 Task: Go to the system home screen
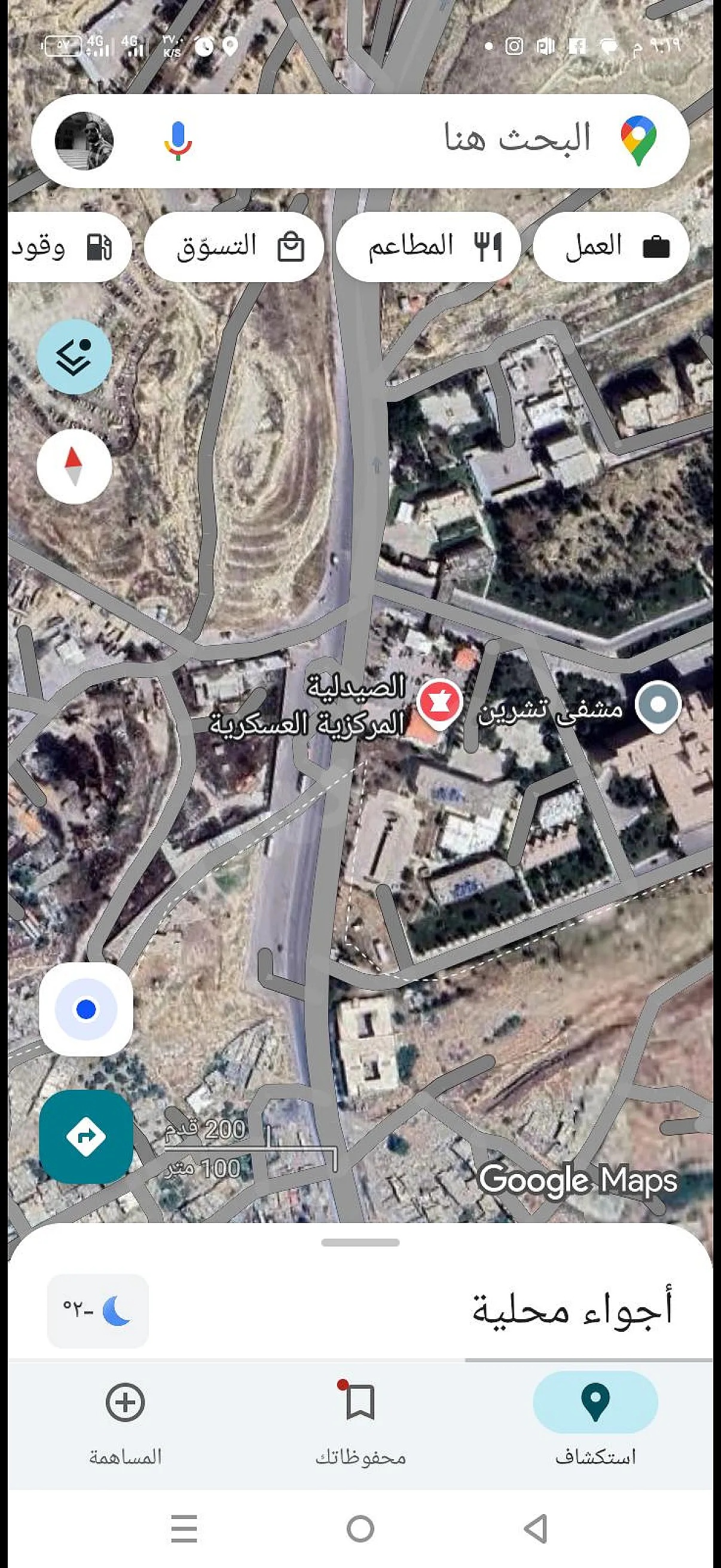click(360, 1529)
